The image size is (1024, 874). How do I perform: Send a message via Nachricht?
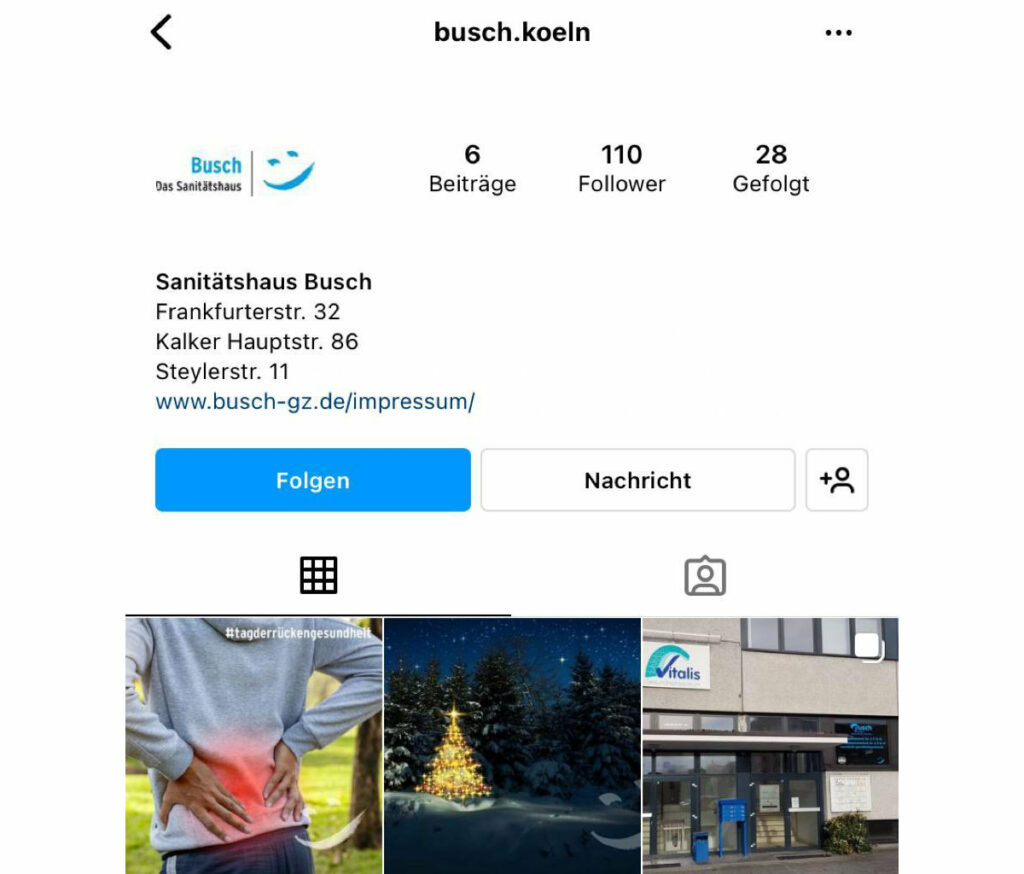(637, 480)
